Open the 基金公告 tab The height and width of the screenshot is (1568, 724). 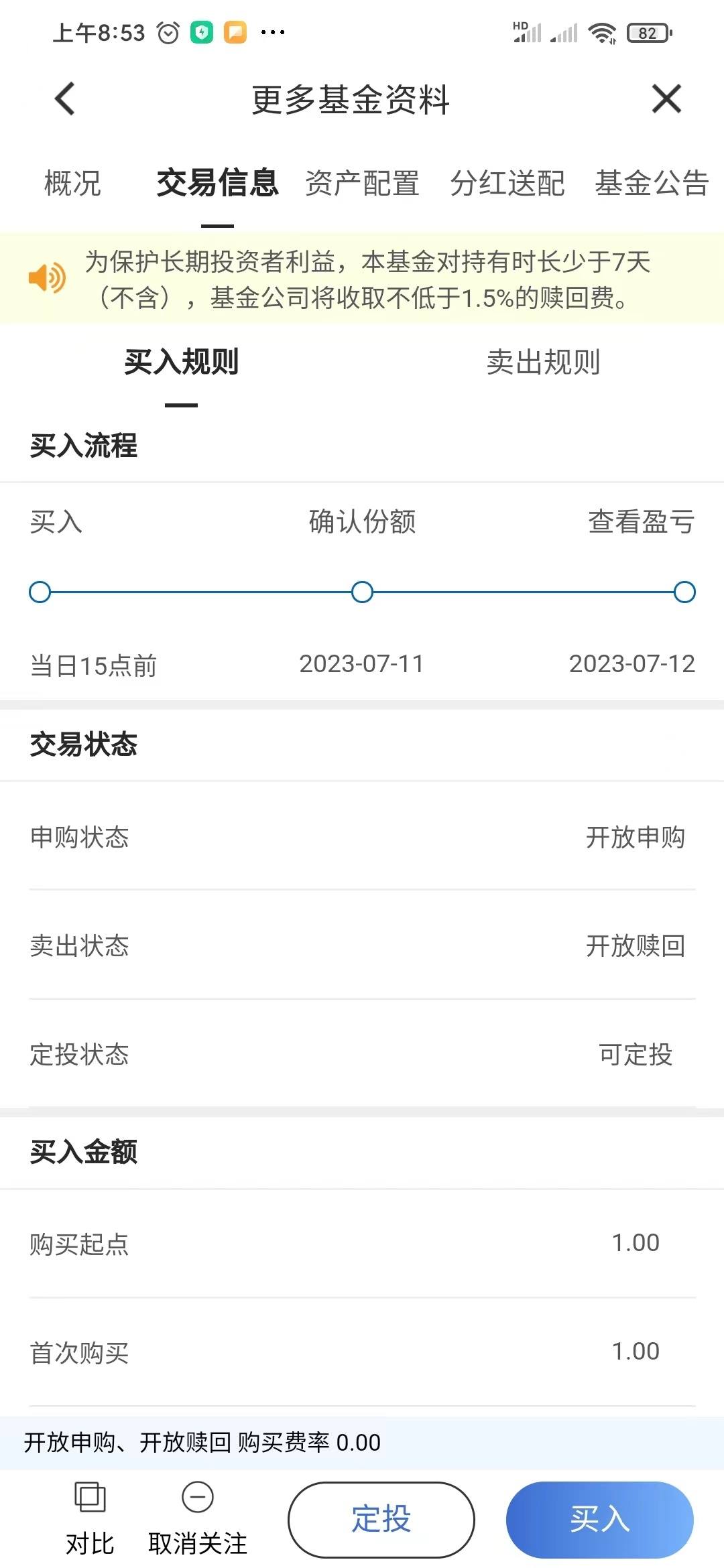652,183
